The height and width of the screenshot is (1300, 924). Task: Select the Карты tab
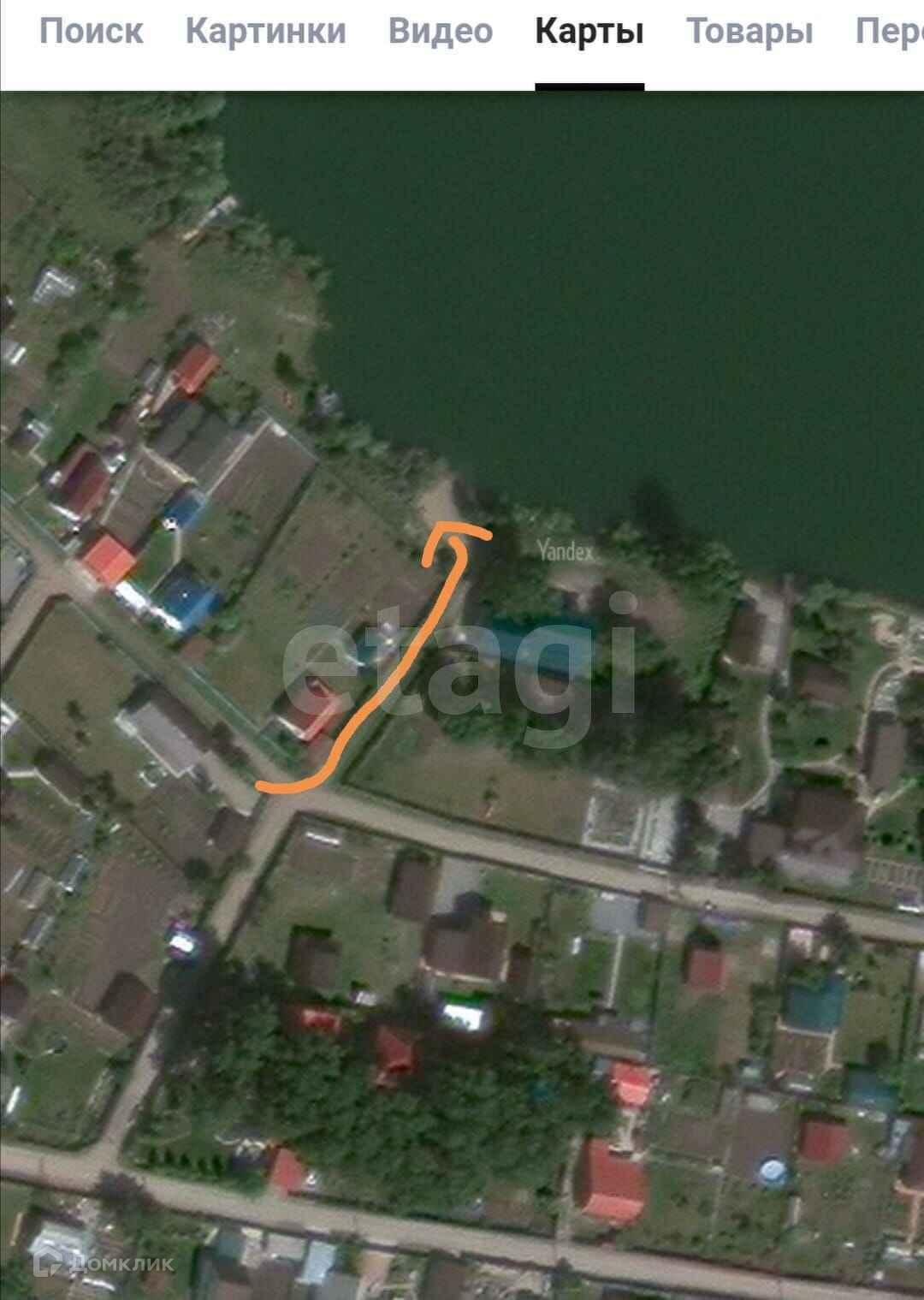click(x=589, y=32)
